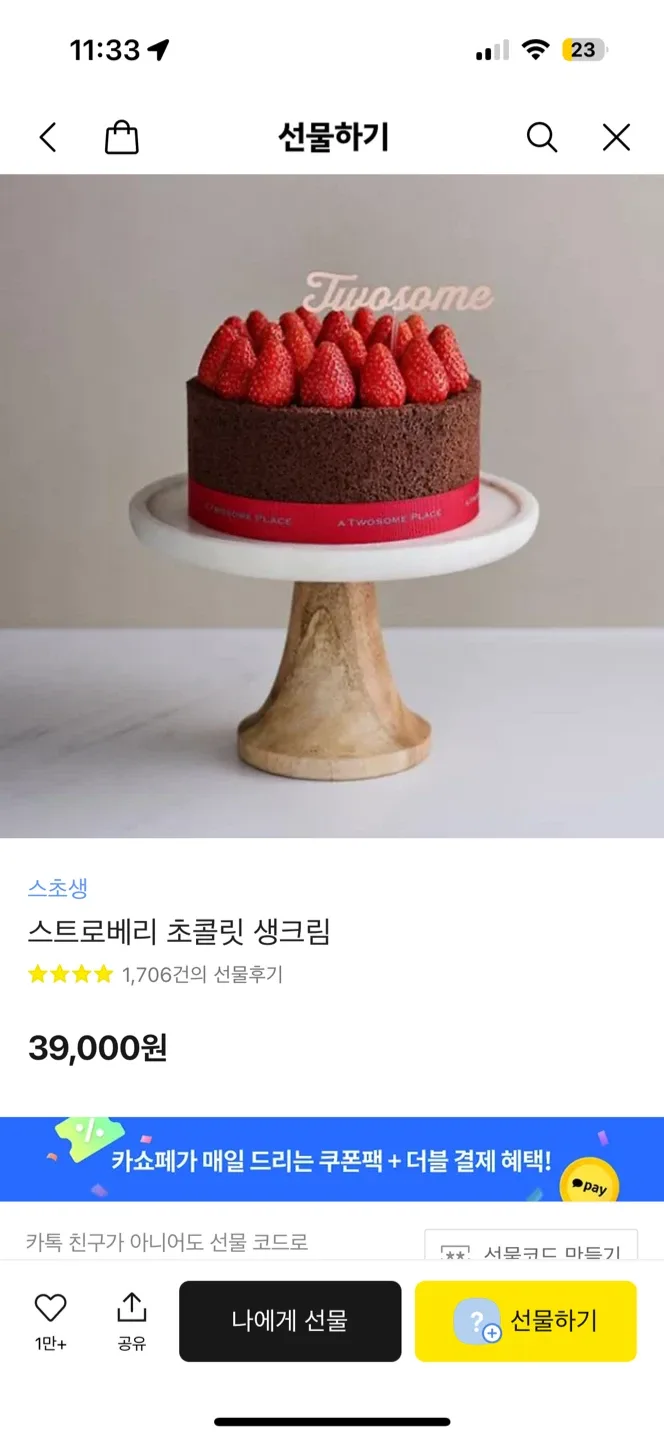Open search in 선물하기
The image size is (664, 1440).
pos(541,137)
